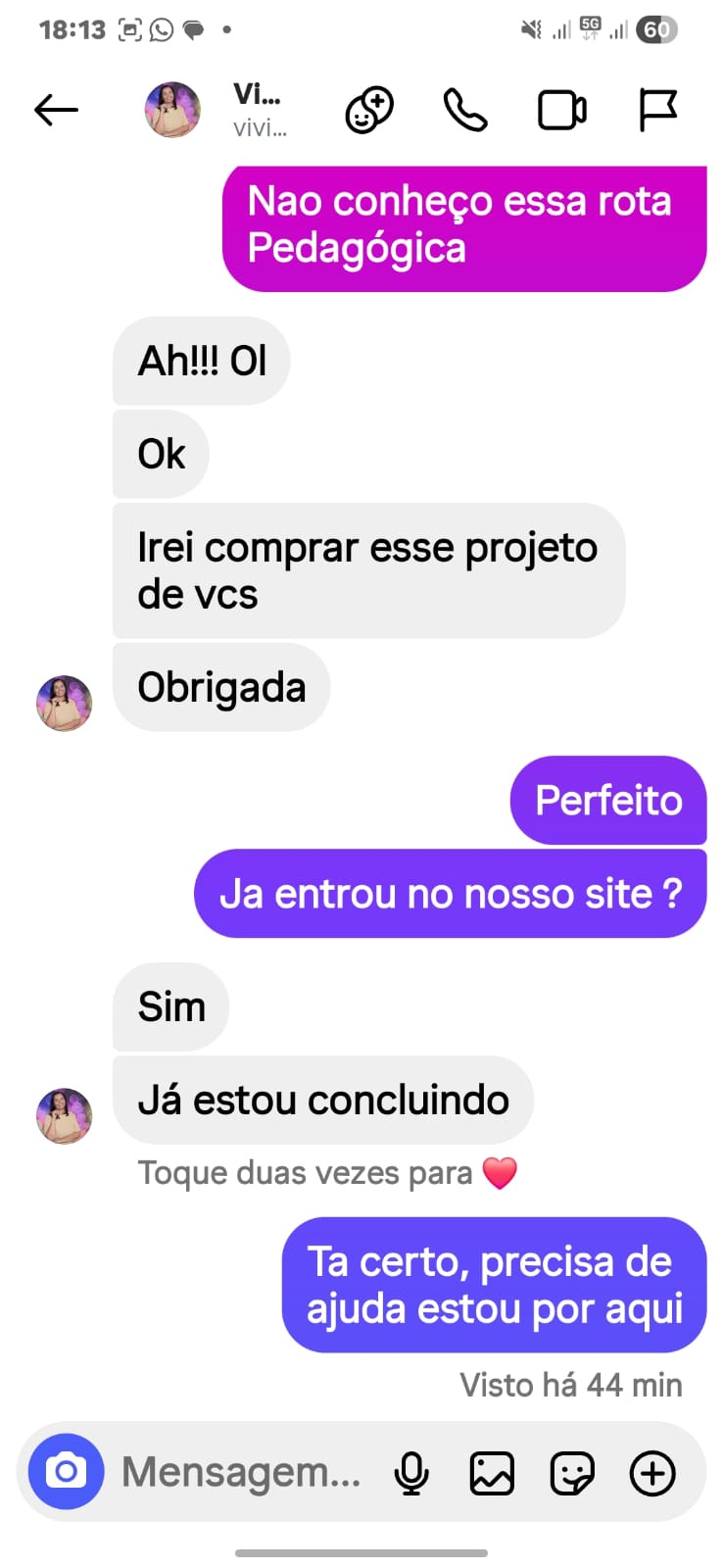723x1568 pixels.
Task: Tap the navigation handle at screen bottom
Action: coord(361,1553)
